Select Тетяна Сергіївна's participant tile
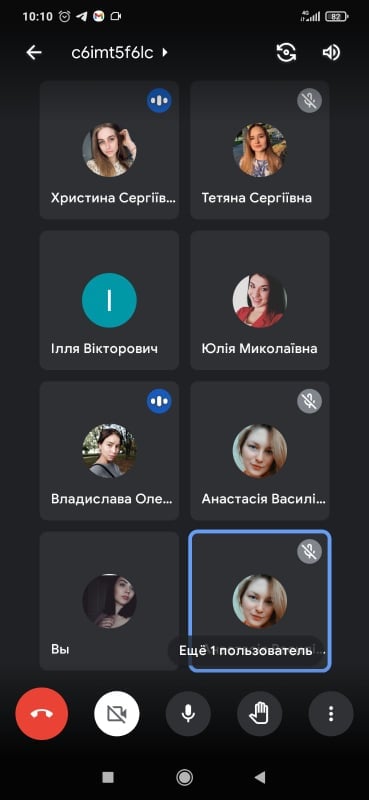Screen dimensions: 369x800 260,150
